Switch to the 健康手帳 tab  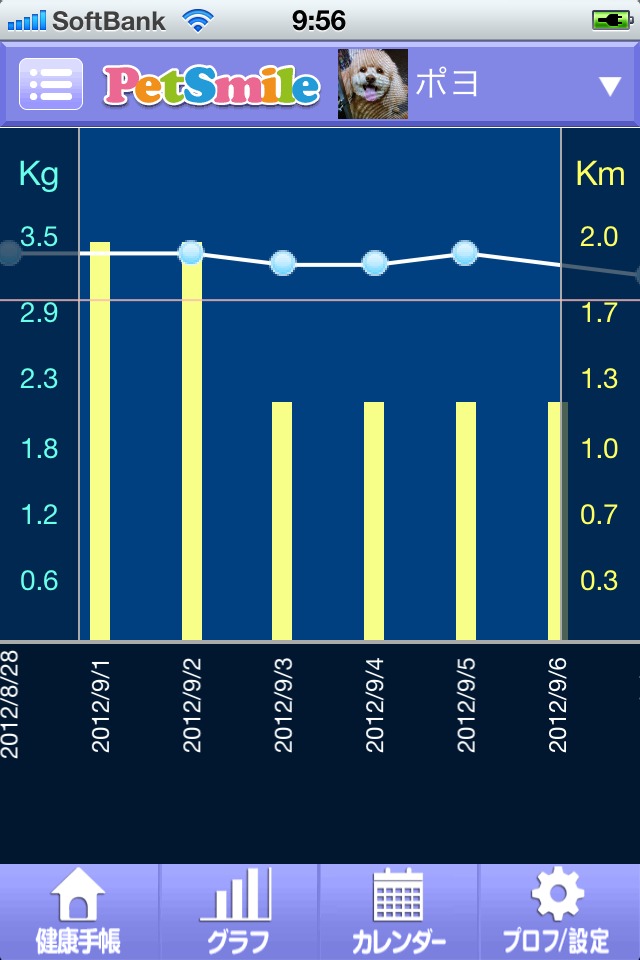coord(79,912)
